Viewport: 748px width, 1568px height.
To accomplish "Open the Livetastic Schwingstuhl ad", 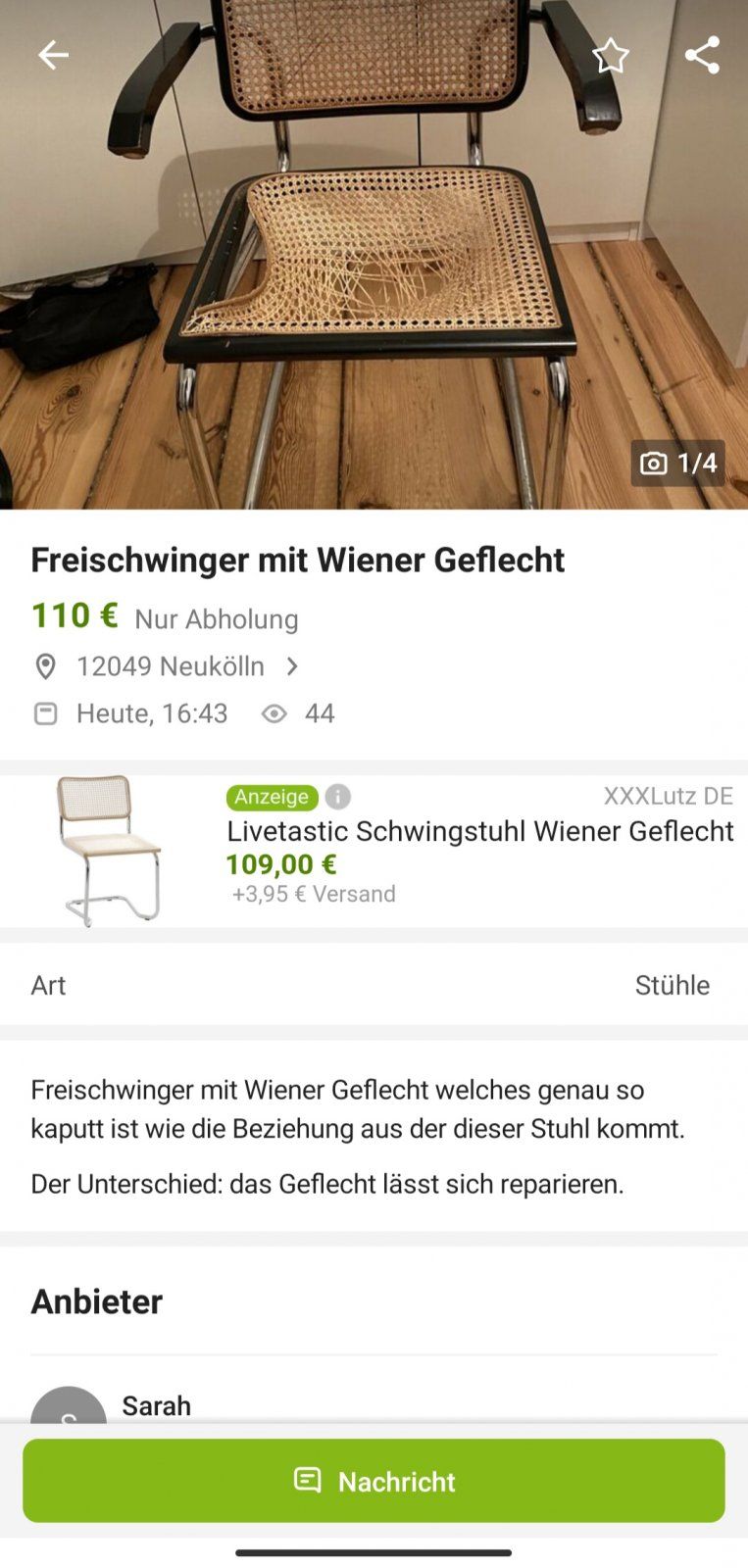I will coord(479,831).
